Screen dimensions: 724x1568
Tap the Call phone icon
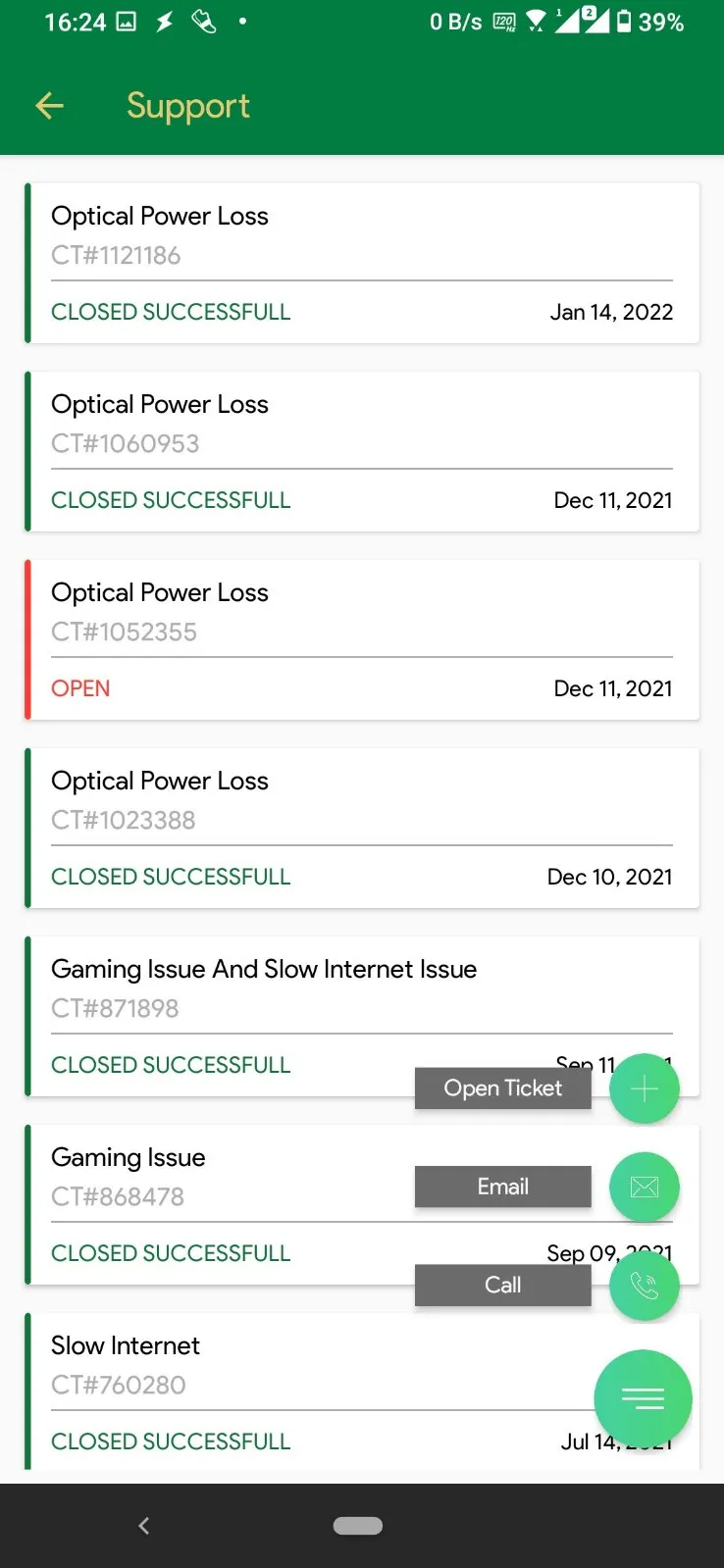pyautogui.click(x=644, y=1286)
